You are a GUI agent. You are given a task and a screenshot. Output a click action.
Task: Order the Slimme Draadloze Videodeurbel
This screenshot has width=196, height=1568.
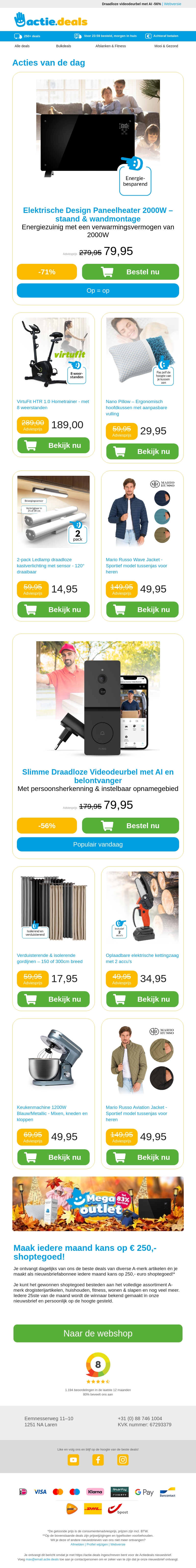click(x=130, y=825)
